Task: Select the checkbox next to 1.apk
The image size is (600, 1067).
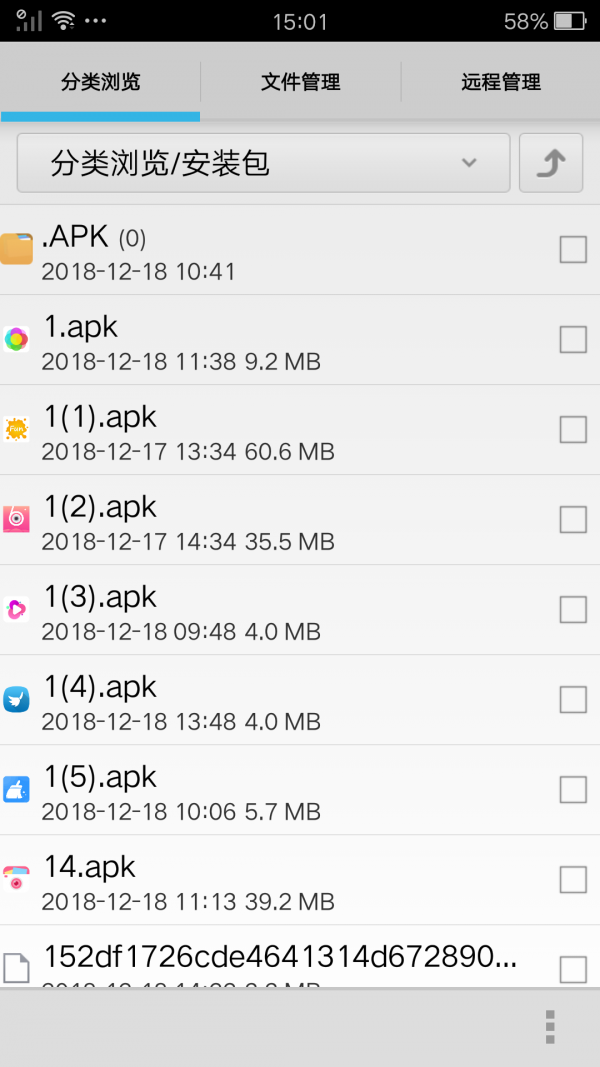Action: coord(573,340)
